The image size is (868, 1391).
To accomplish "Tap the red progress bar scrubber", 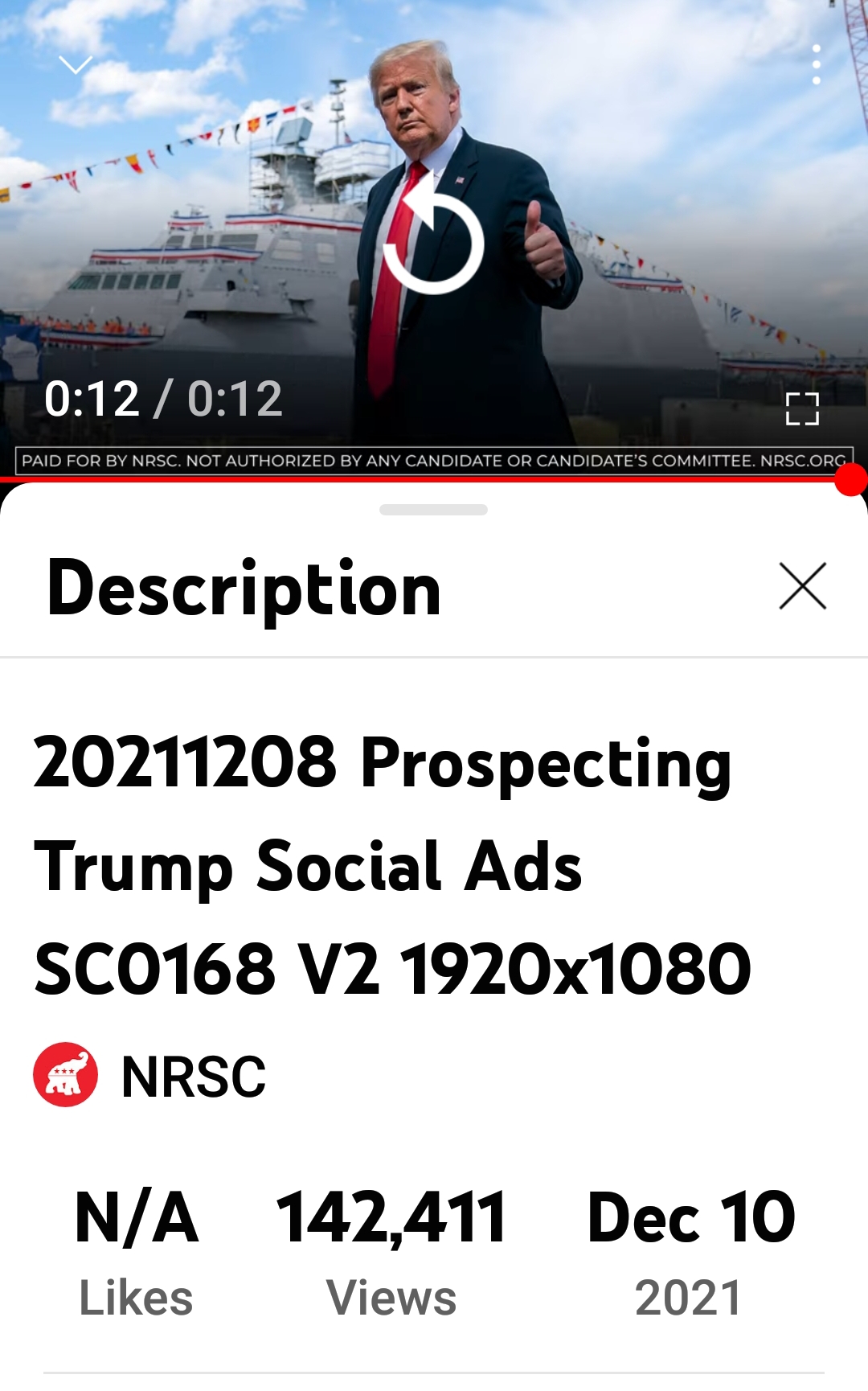I will (850, 481).
